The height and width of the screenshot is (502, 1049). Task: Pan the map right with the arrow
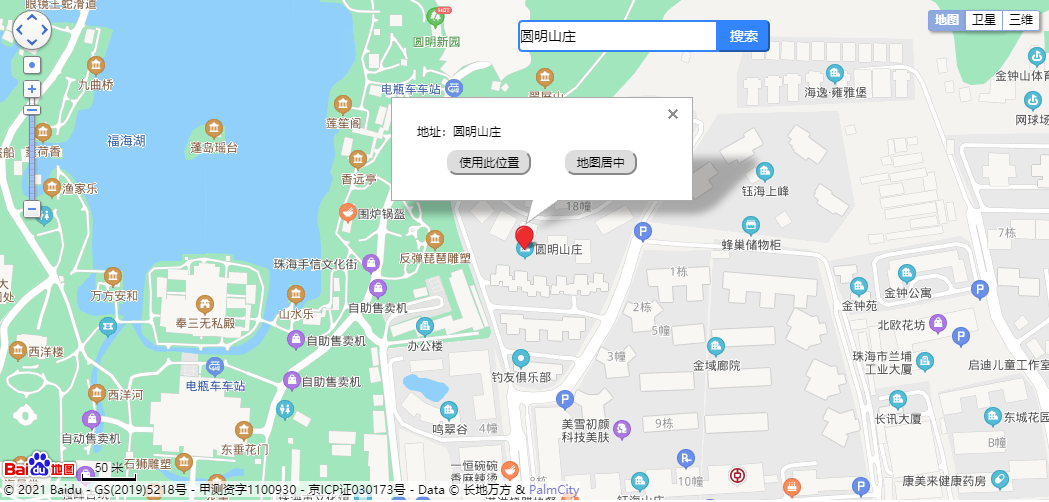coord(45,30)
